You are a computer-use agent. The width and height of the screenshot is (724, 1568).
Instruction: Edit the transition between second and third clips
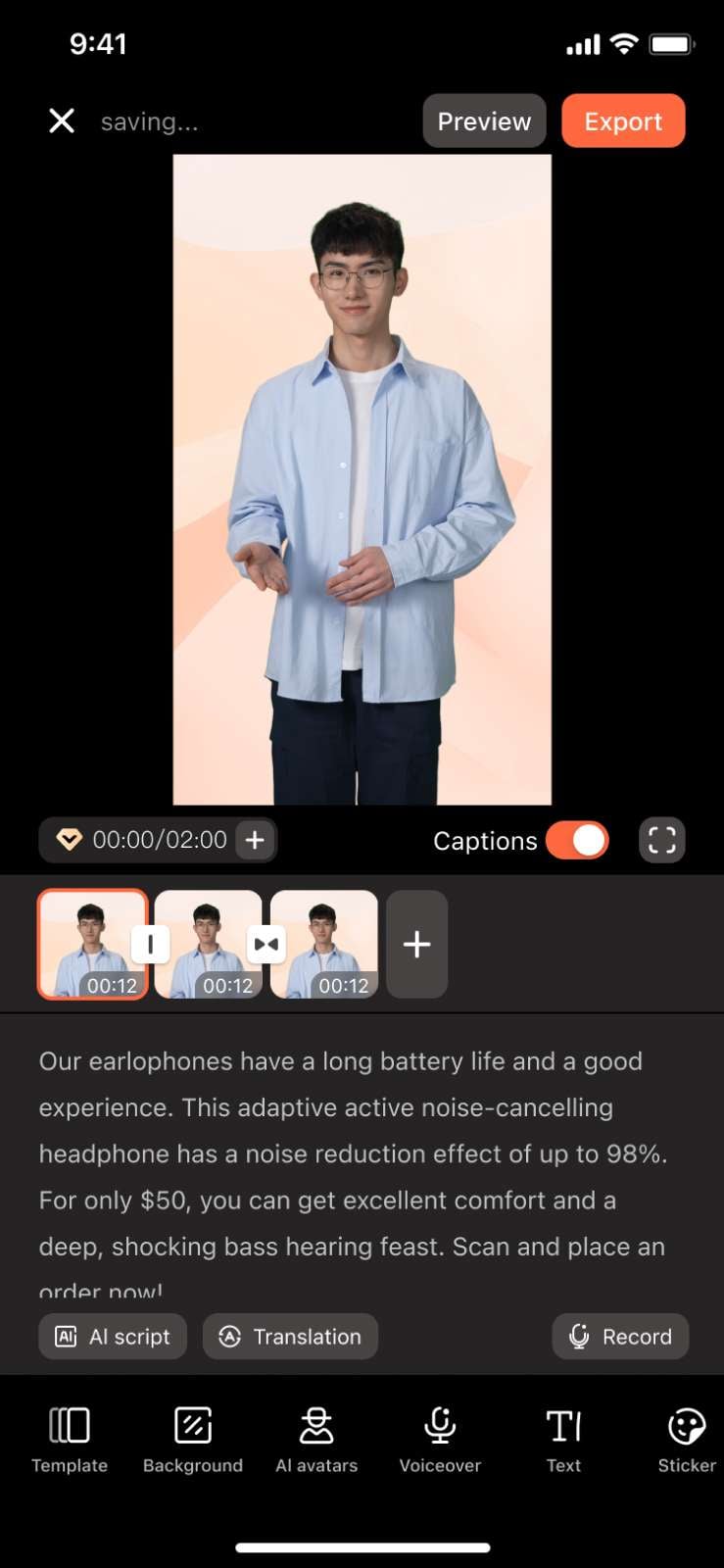pyautogui.click(x=265, y=945)
